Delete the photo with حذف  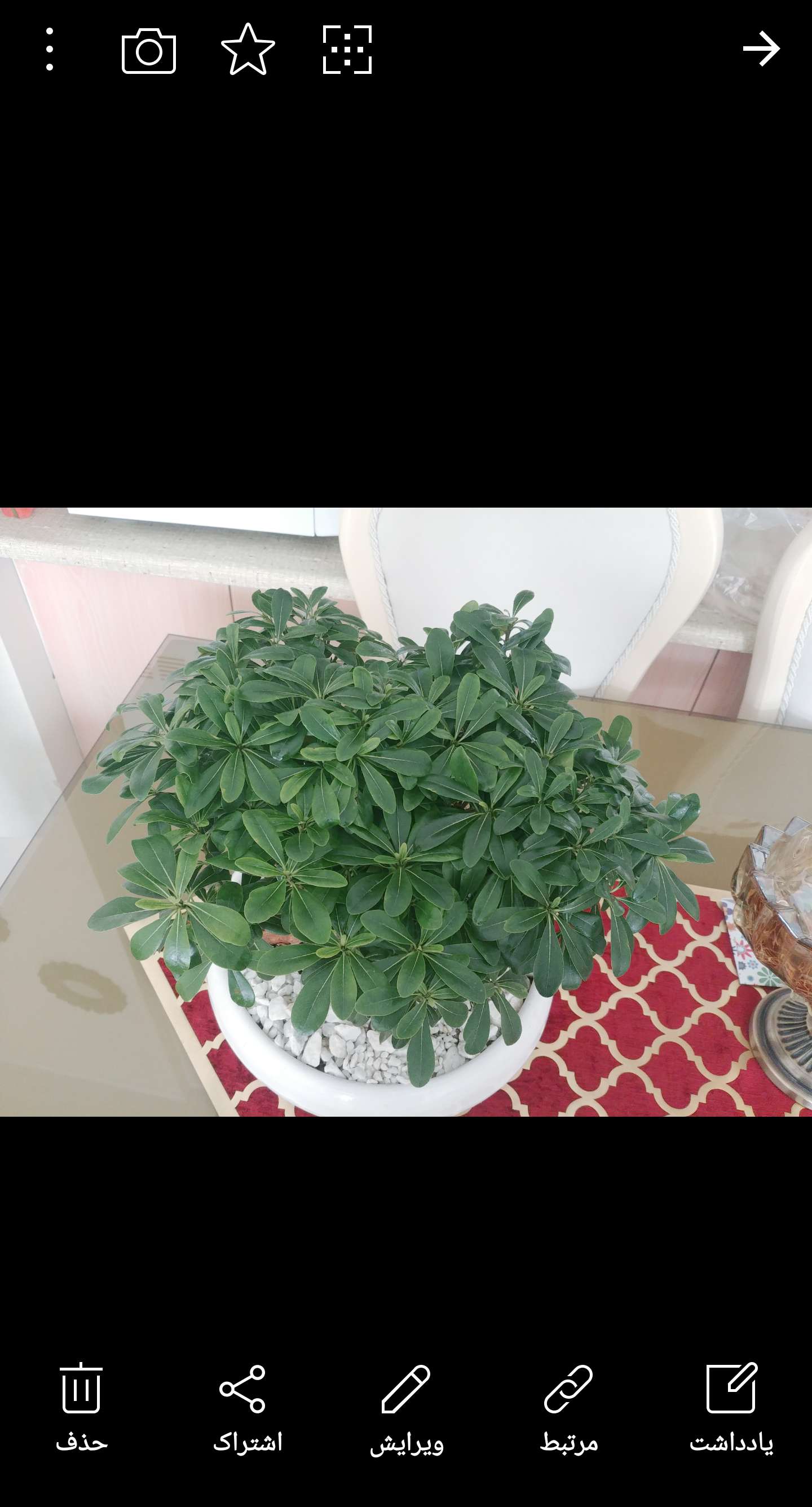click(x=81, y=1408)
